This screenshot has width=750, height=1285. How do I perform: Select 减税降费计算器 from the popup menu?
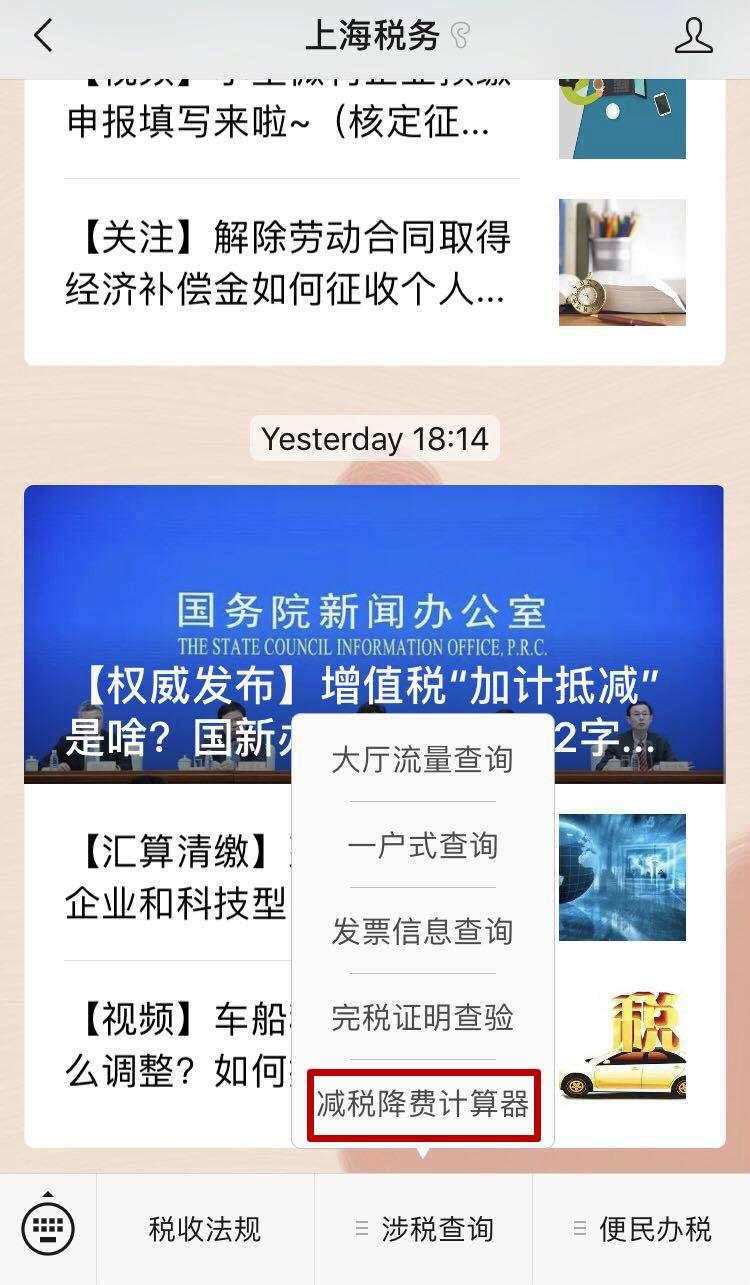point(423,1105)
